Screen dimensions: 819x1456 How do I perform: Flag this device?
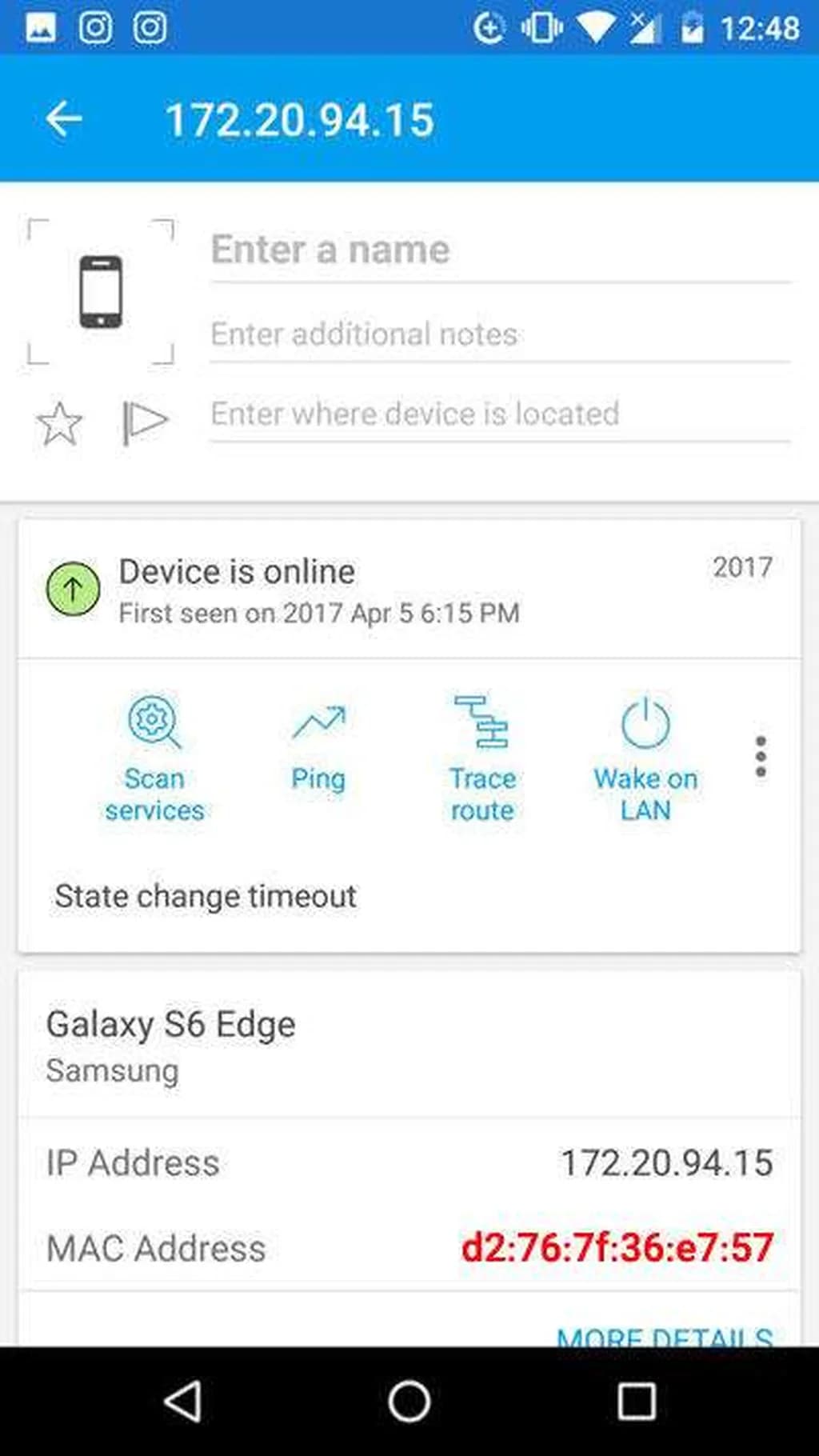point(144,422)
